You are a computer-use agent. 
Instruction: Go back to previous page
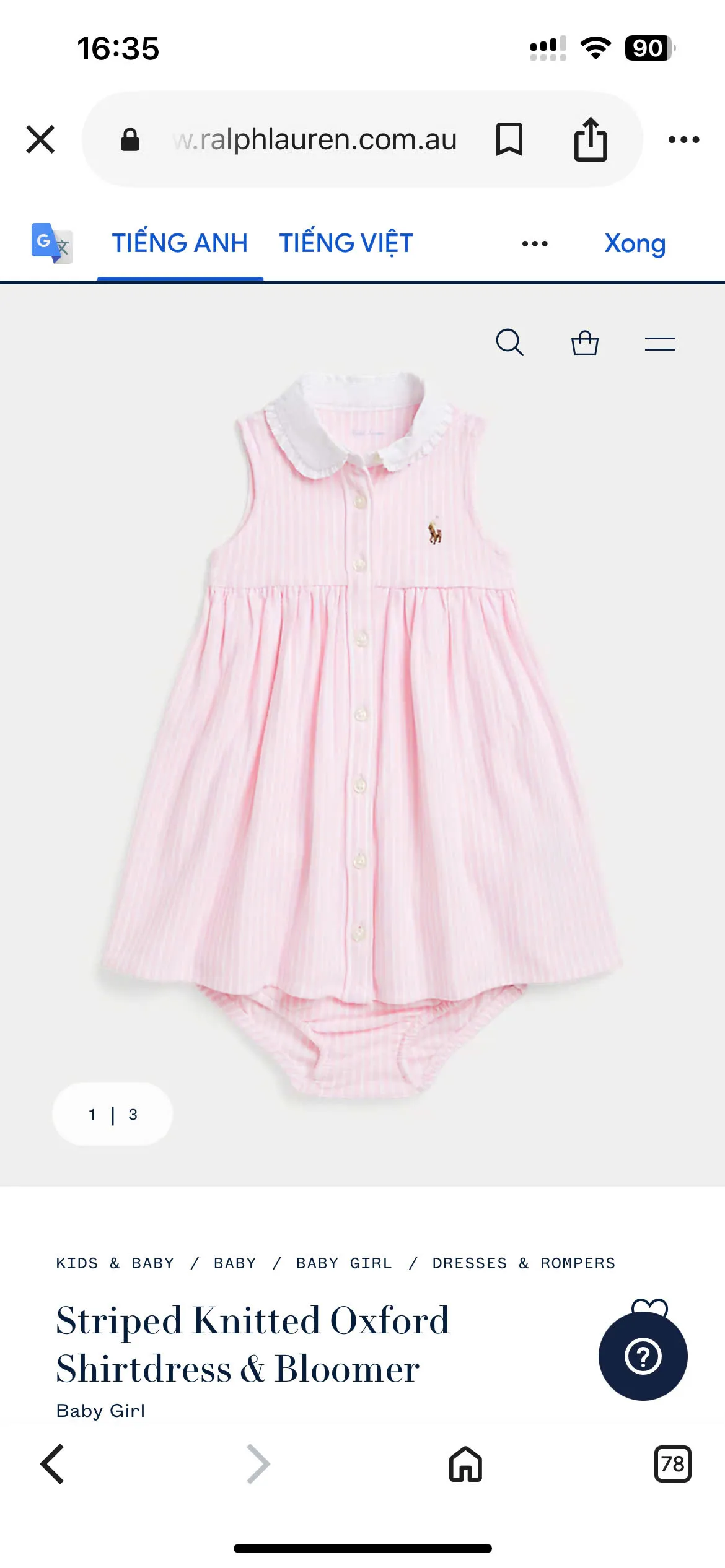pos(53,1464)
